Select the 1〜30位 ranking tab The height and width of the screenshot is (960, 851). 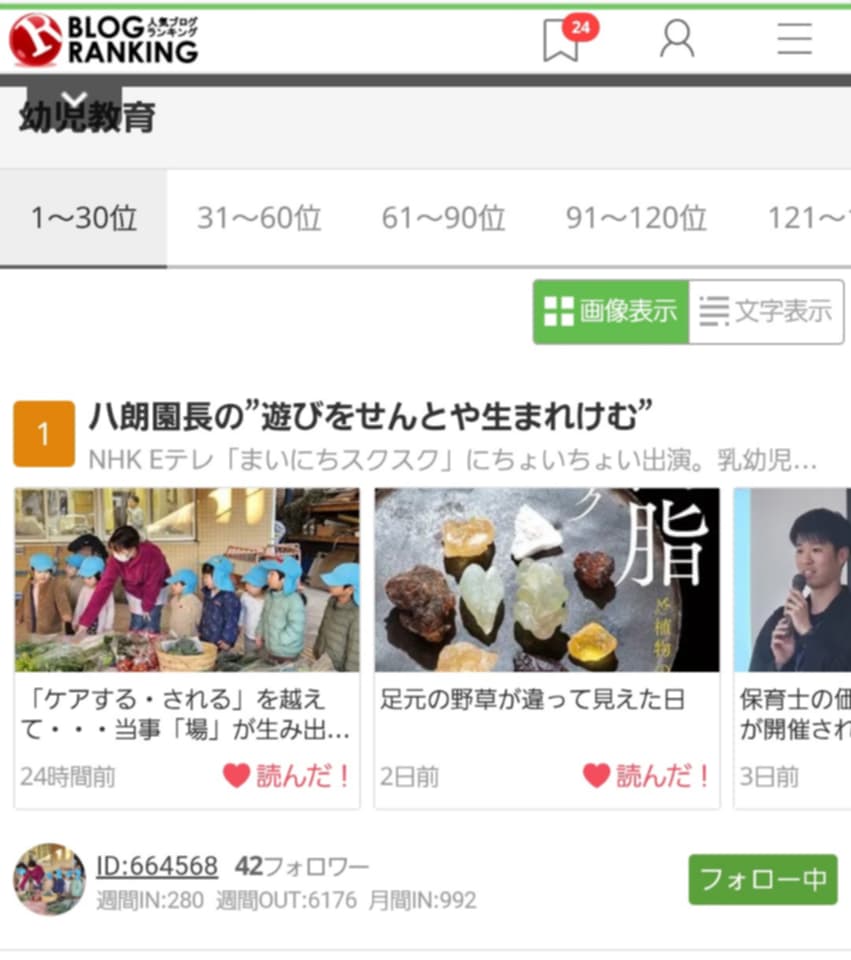[84, 217]
